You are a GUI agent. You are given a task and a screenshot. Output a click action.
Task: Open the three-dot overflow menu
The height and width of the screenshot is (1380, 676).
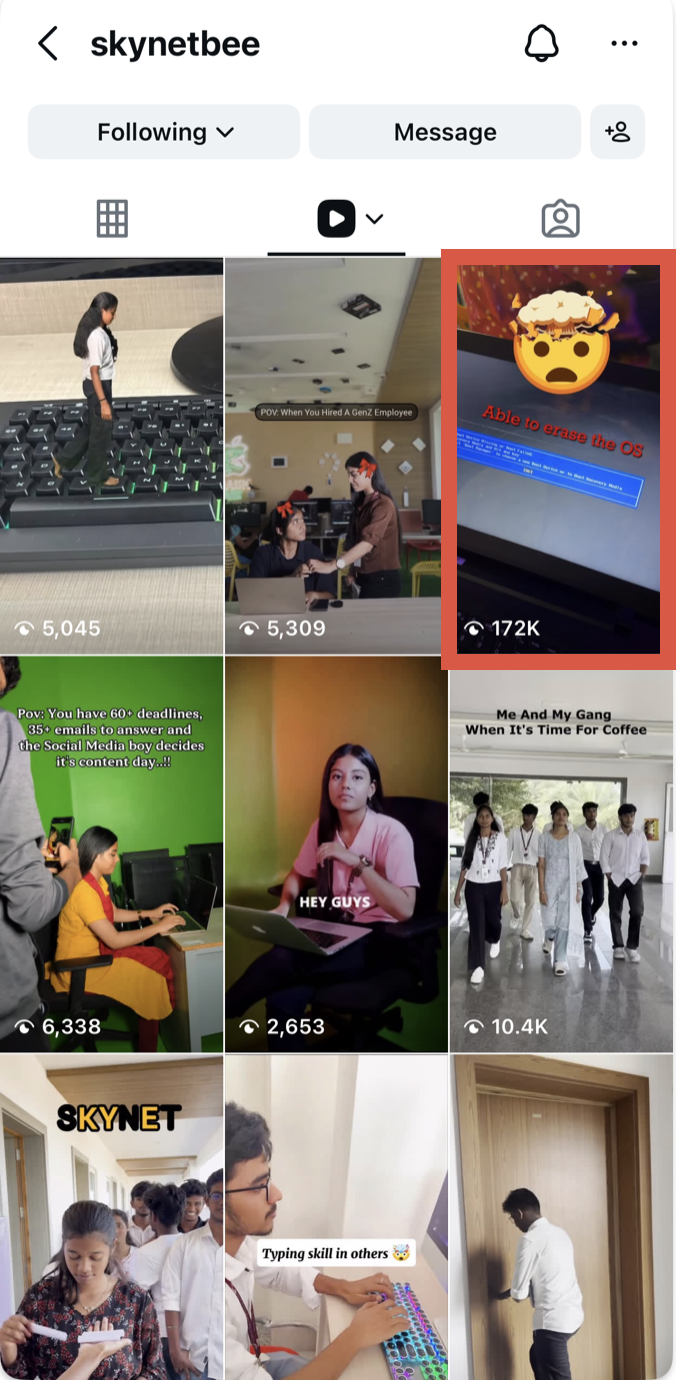(x=624, y=44)
